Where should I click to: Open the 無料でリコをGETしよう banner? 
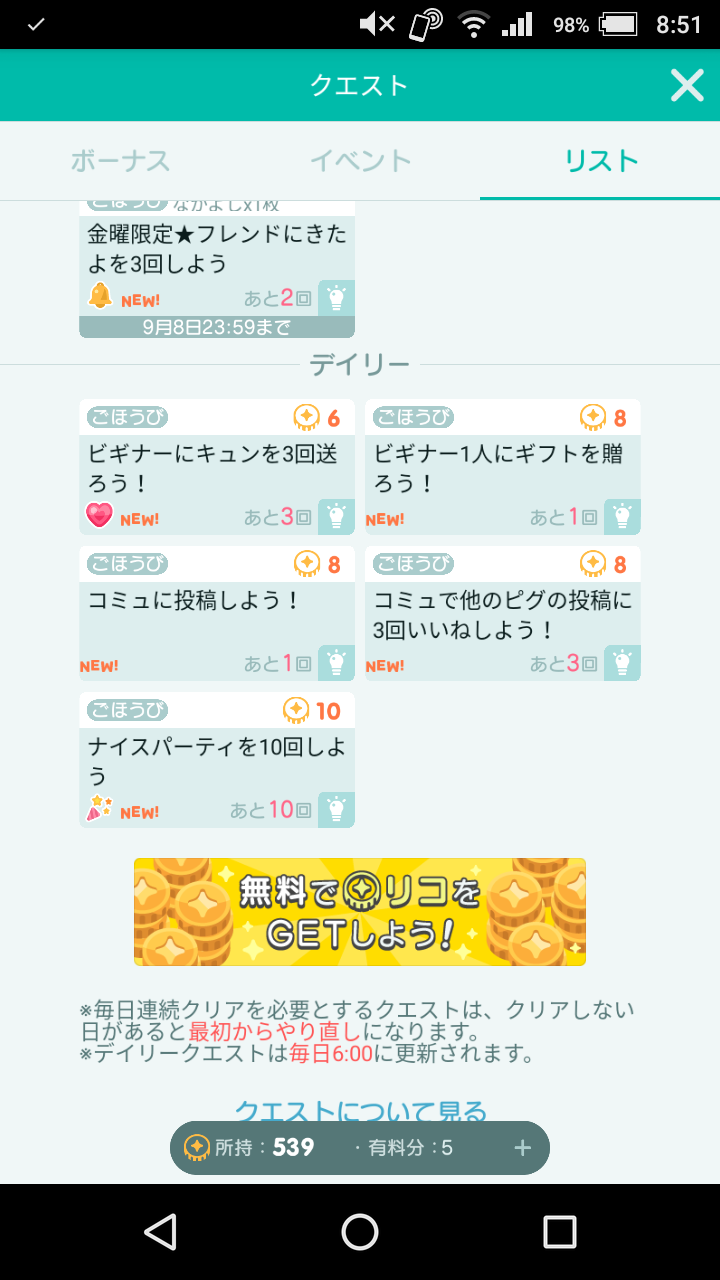pos(360,911)
